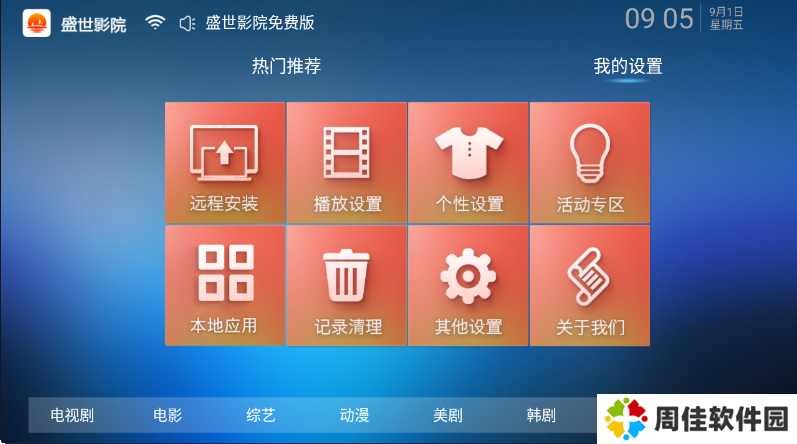Open the 远程安装 tile

click(224, 162)
